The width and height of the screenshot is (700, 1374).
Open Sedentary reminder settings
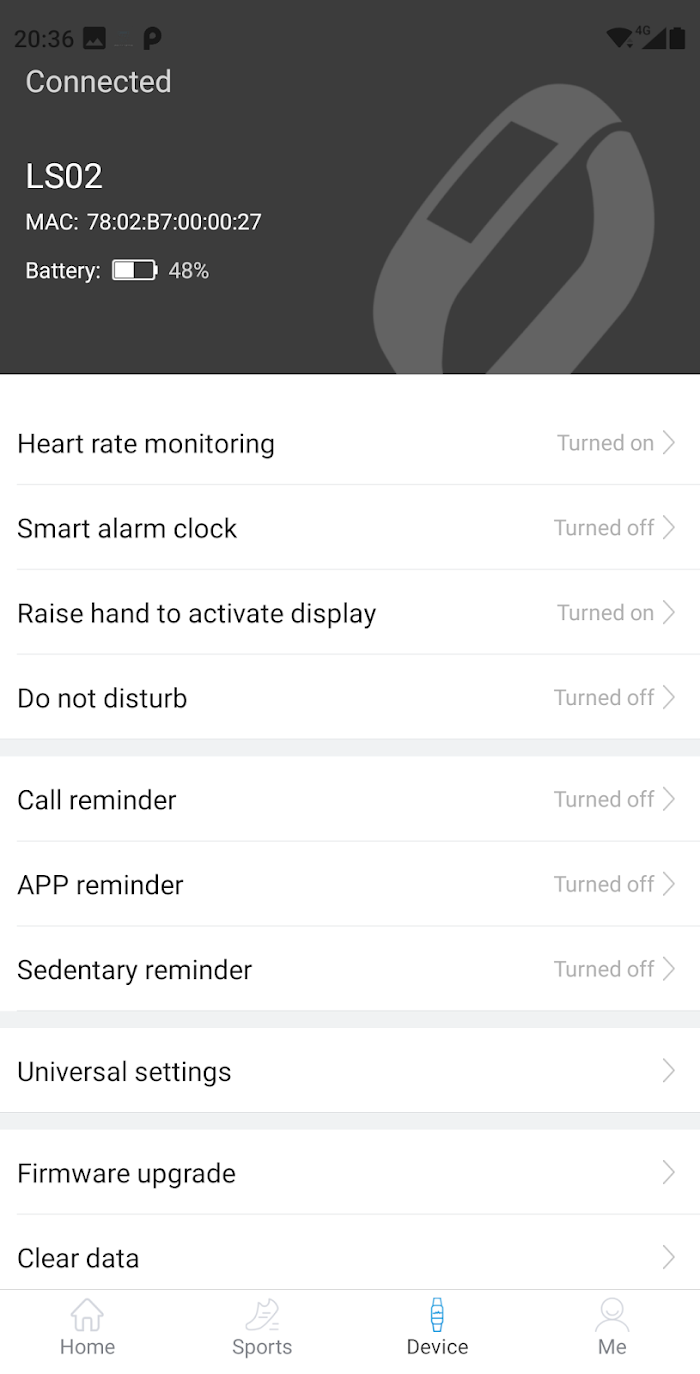point(348,970)
